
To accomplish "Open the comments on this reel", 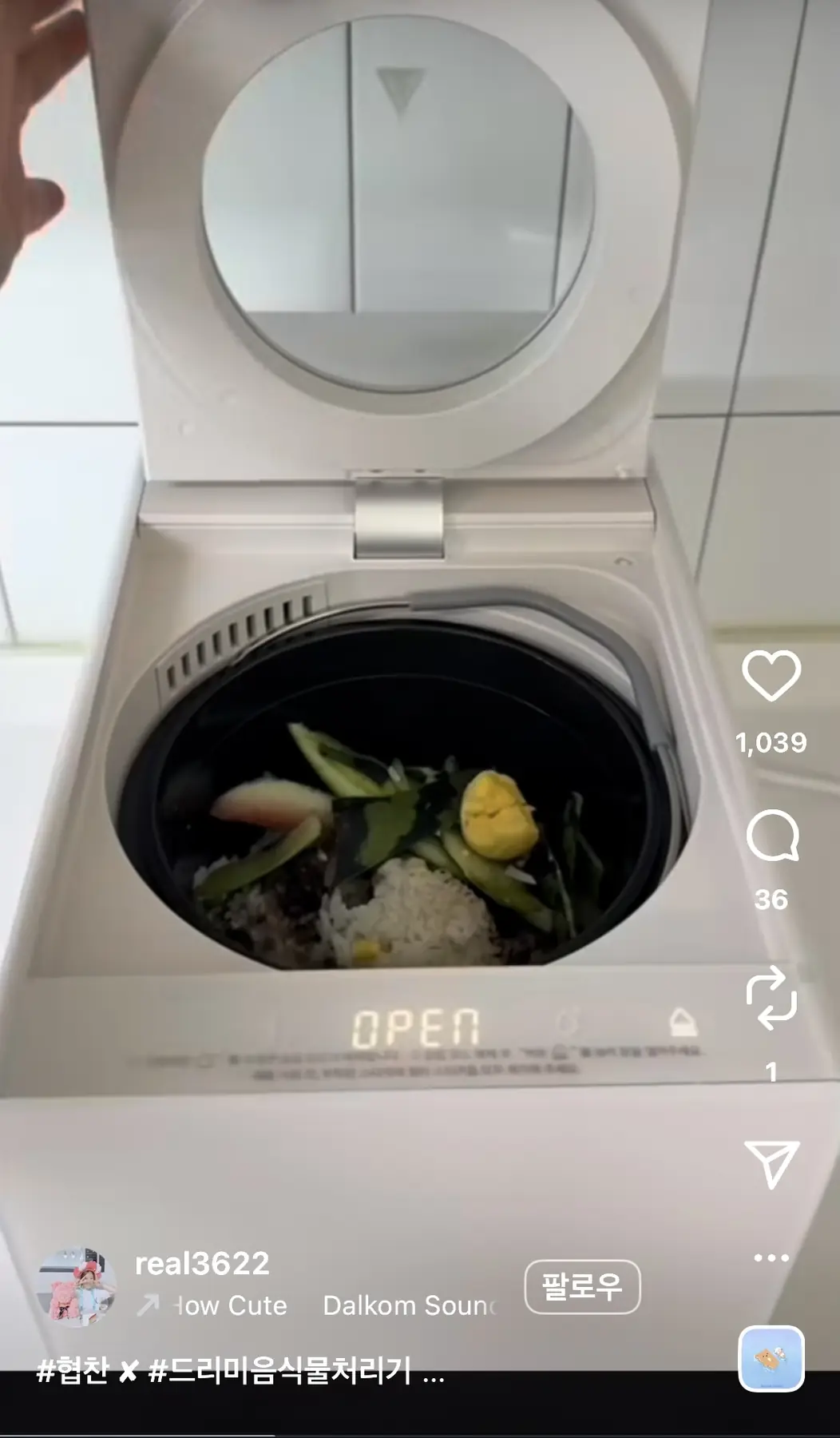I will coord(771,836).
